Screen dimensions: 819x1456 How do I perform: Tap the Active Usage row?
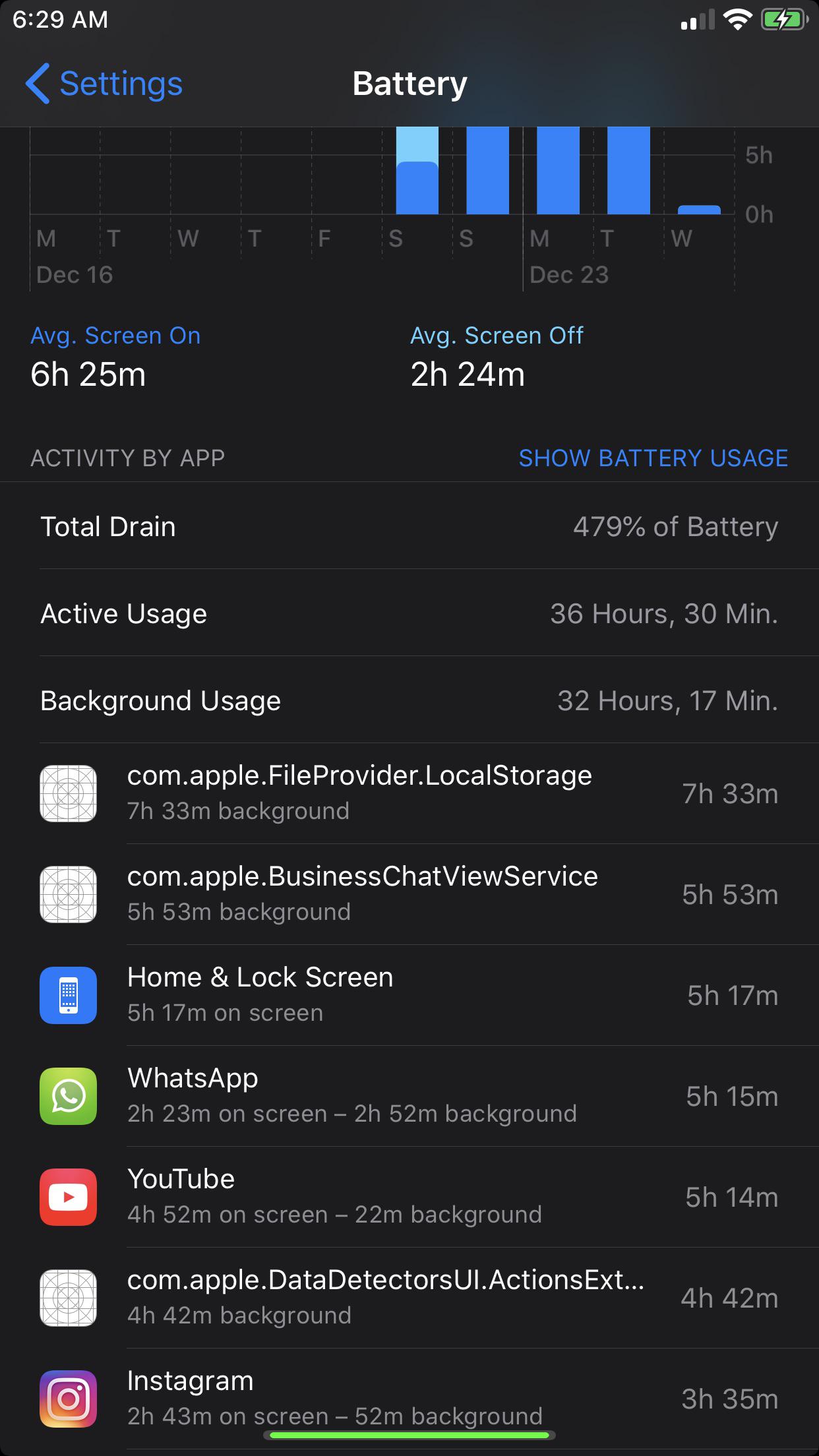409,613
